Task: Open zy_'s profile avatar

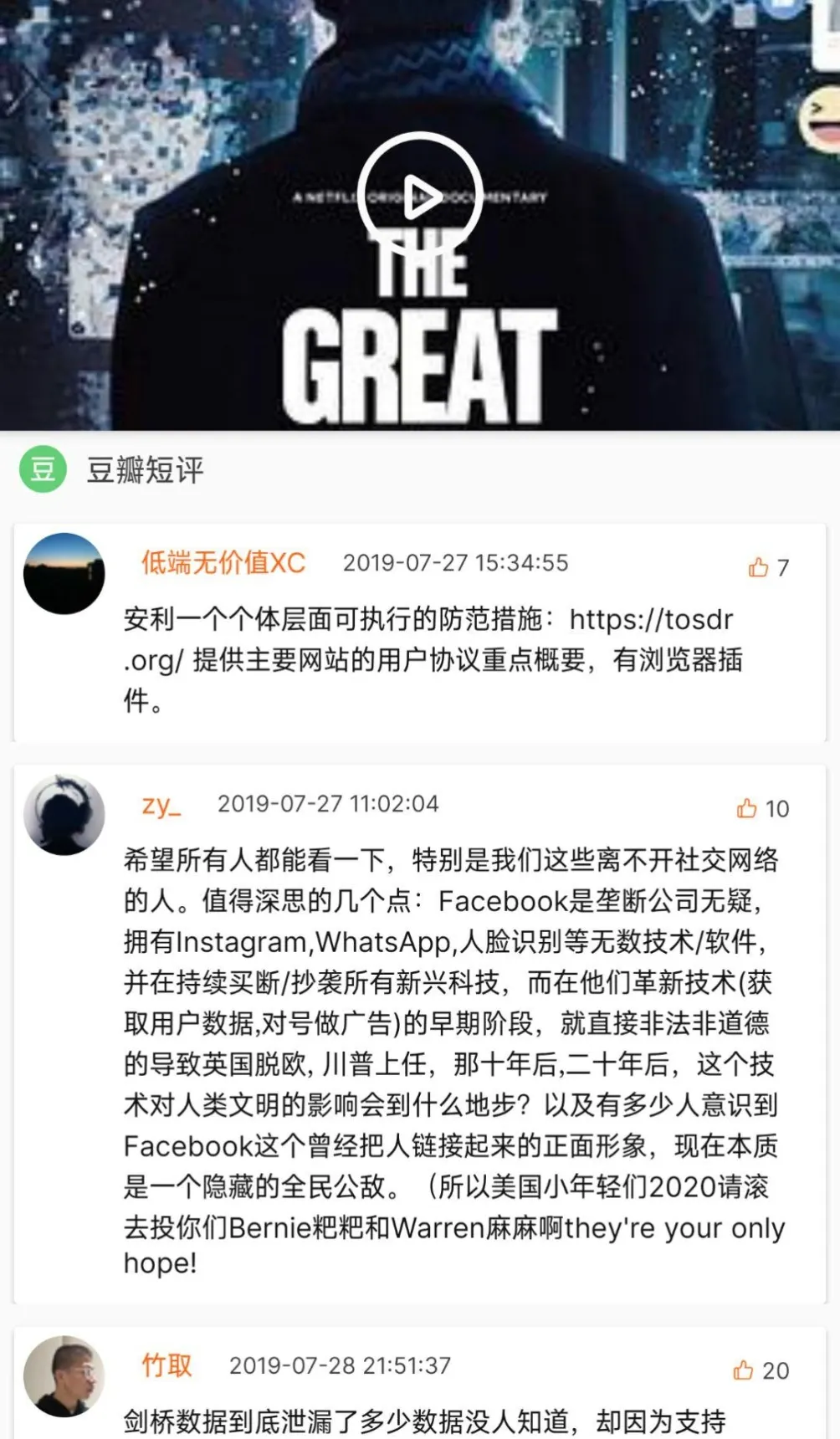Action: (64, 814)
